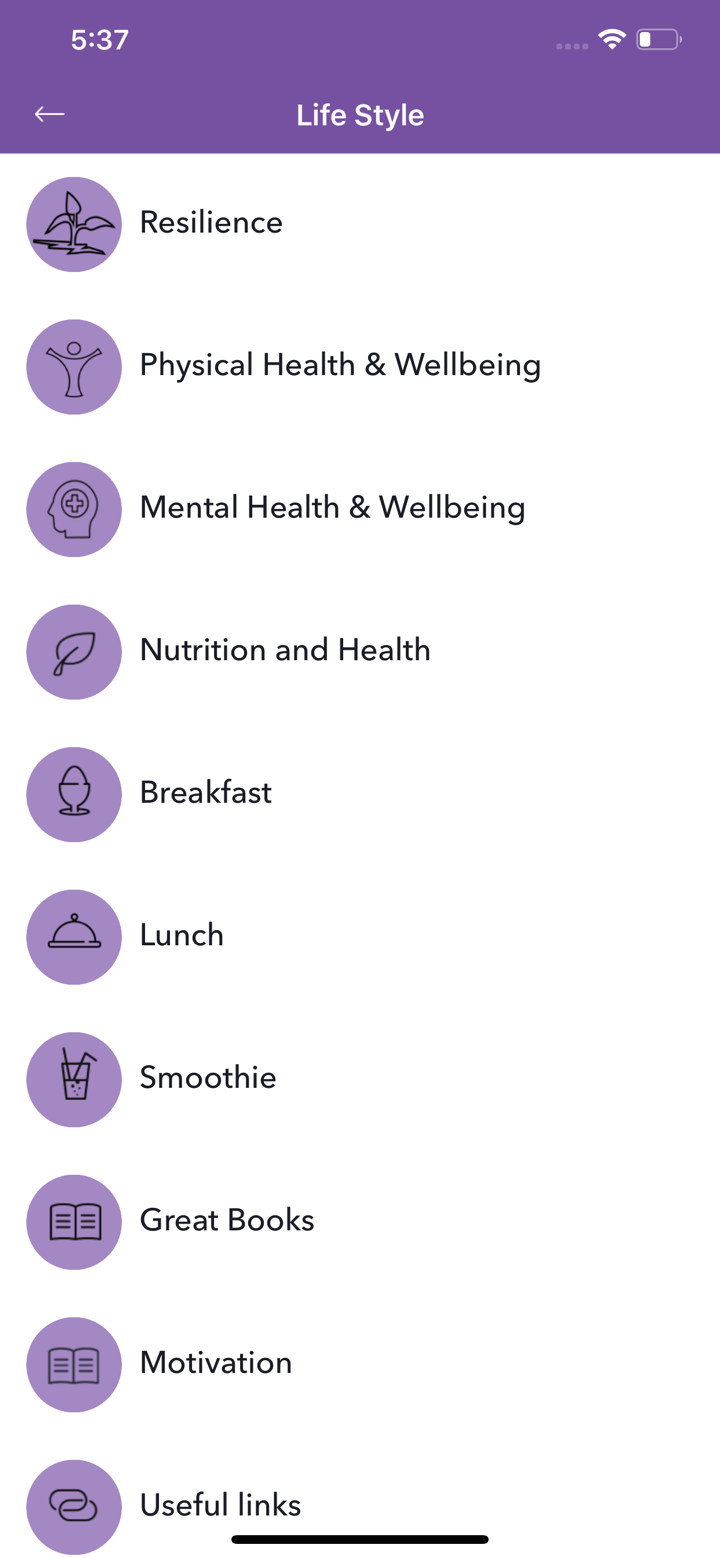
Task: Open the Mental Health head icon
Action: 74,509
